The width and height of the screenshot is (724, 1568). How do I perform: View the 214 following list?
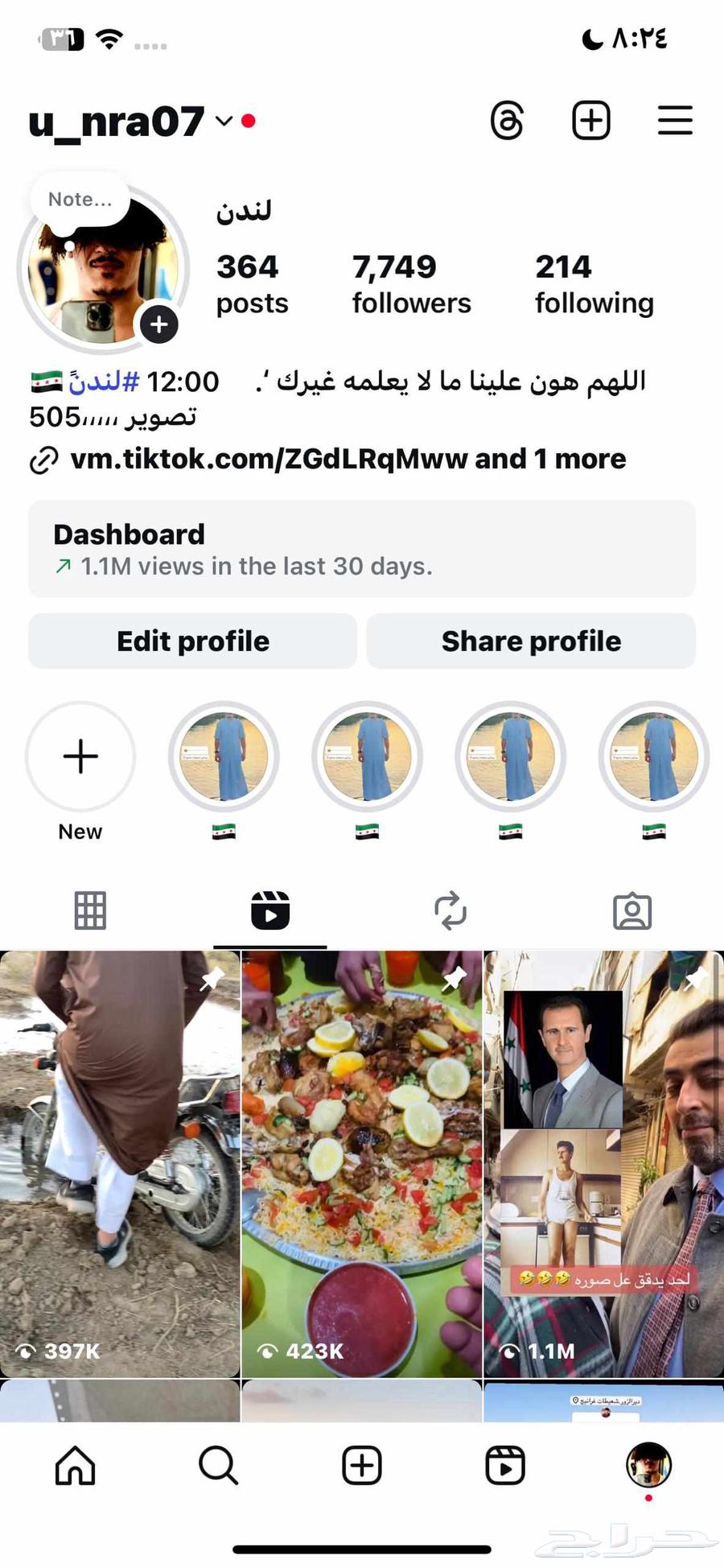click(594, 283)
